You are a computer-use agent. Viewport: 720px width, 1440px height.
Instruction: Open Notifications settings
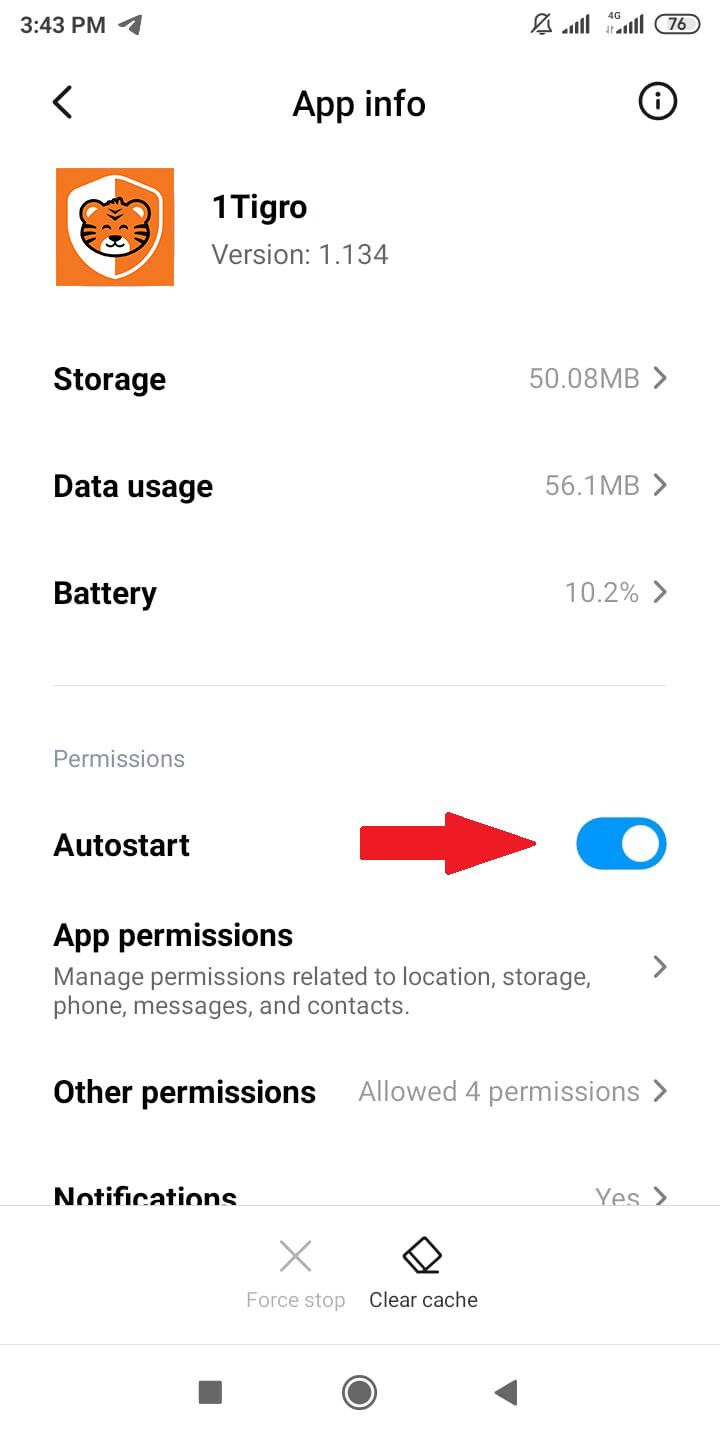(360, 1190)
